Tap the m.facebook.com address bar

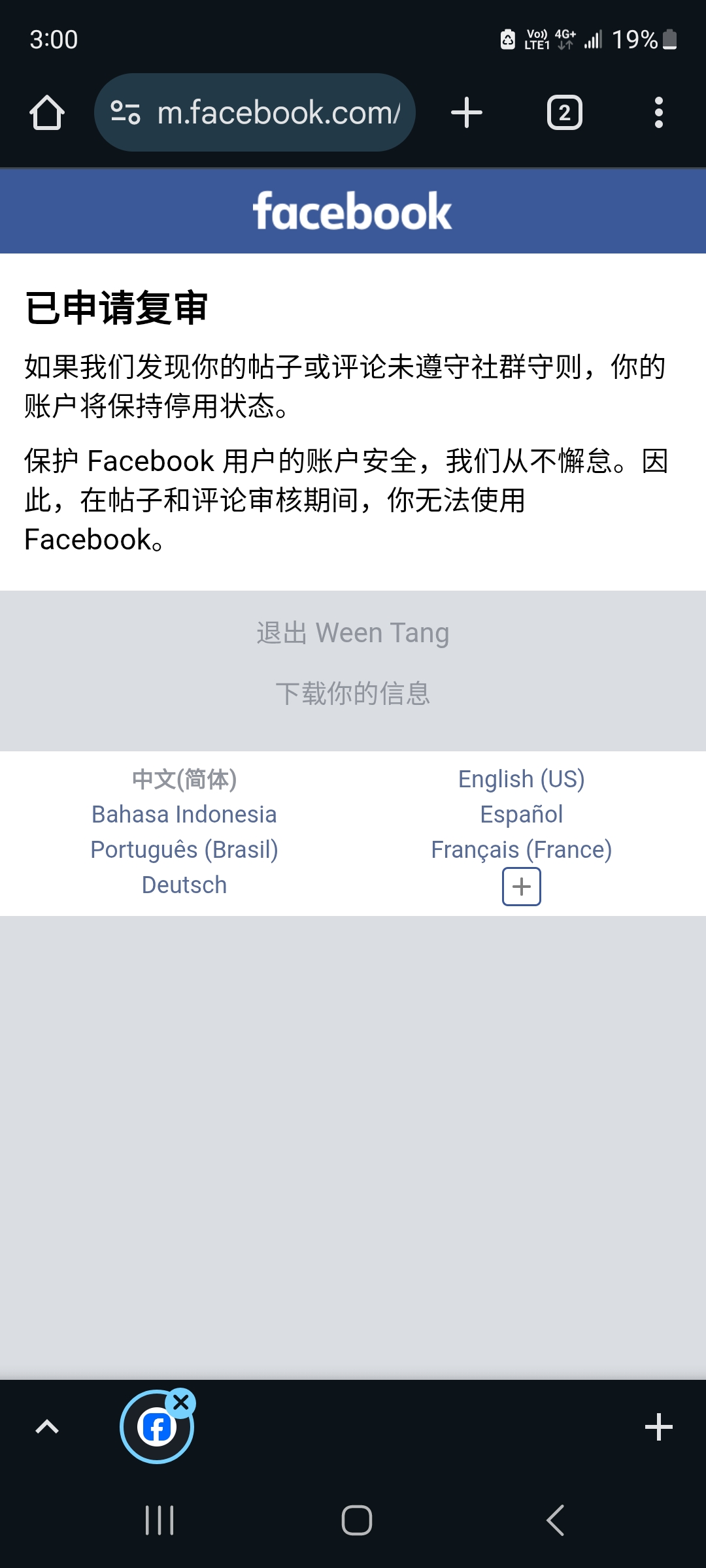click(255, 112)
